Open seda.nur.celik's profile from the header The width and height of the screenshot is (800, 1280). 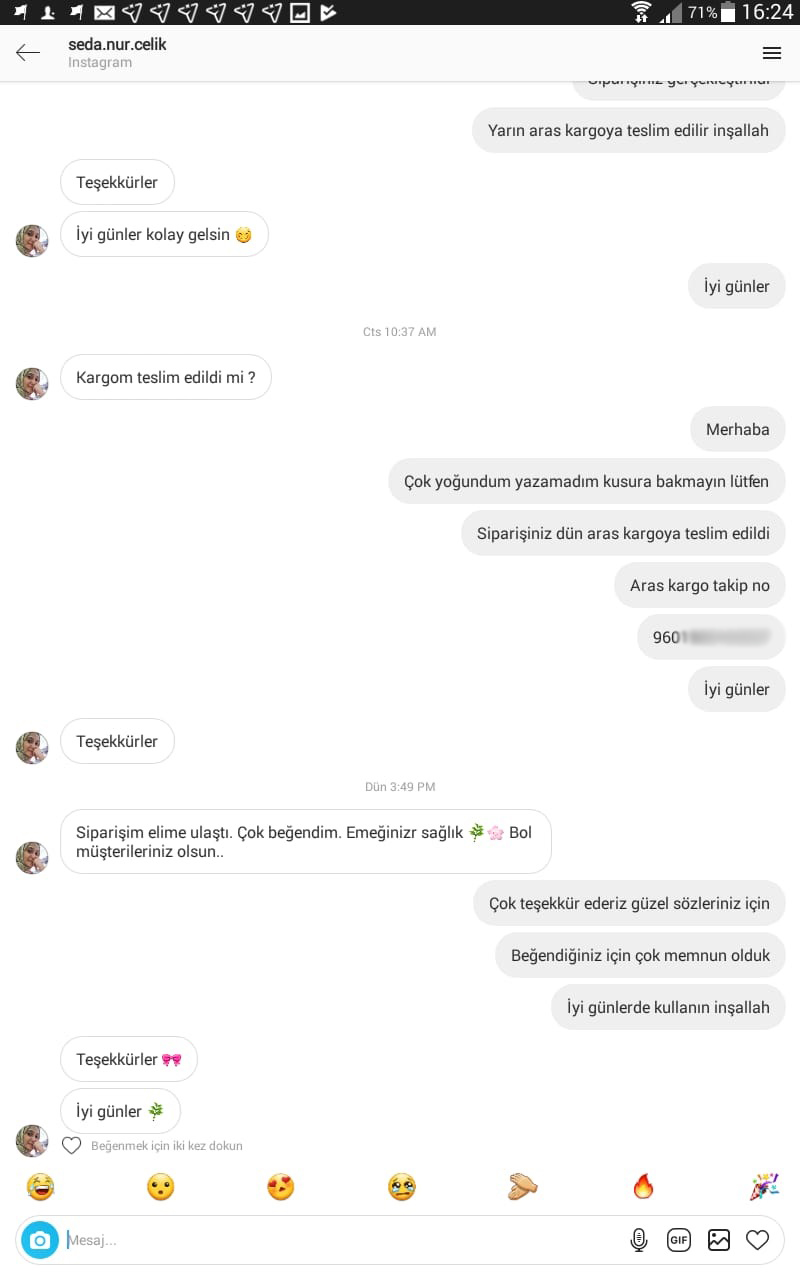click(117, 45)
